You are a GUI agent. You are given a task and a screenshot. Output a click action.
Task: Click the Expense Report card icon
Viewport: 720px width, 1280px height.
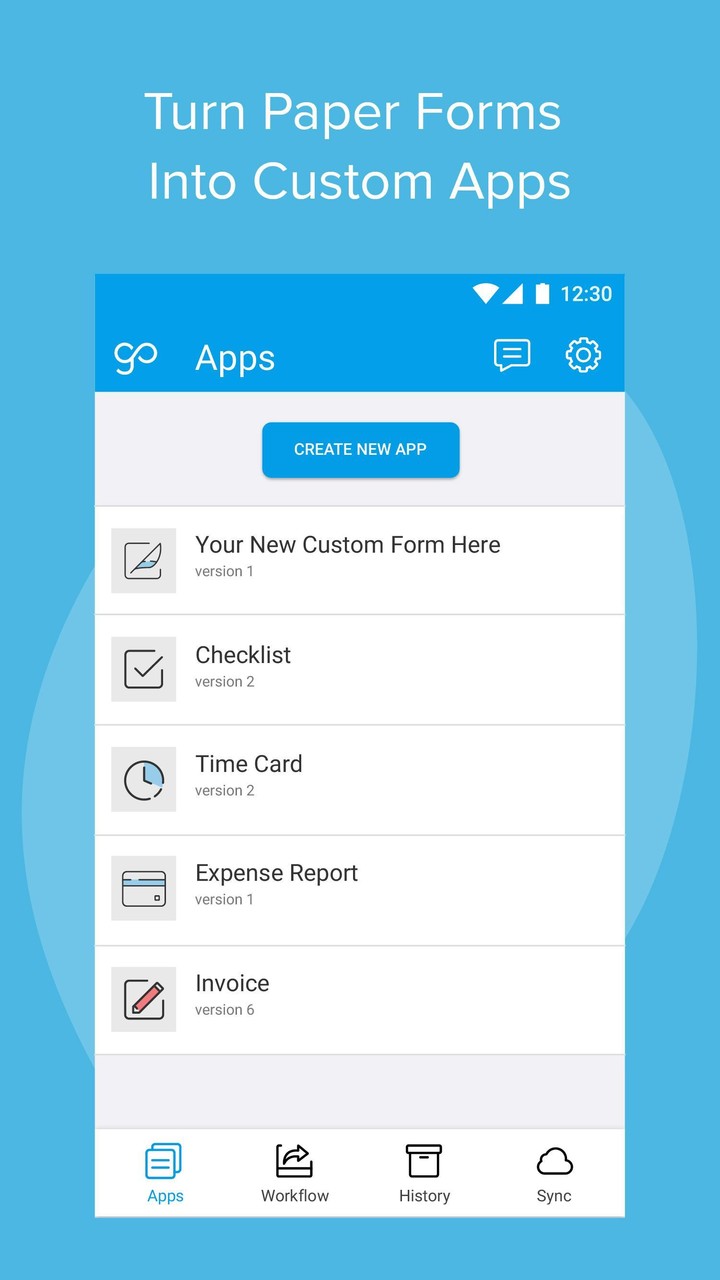[143, 888]
